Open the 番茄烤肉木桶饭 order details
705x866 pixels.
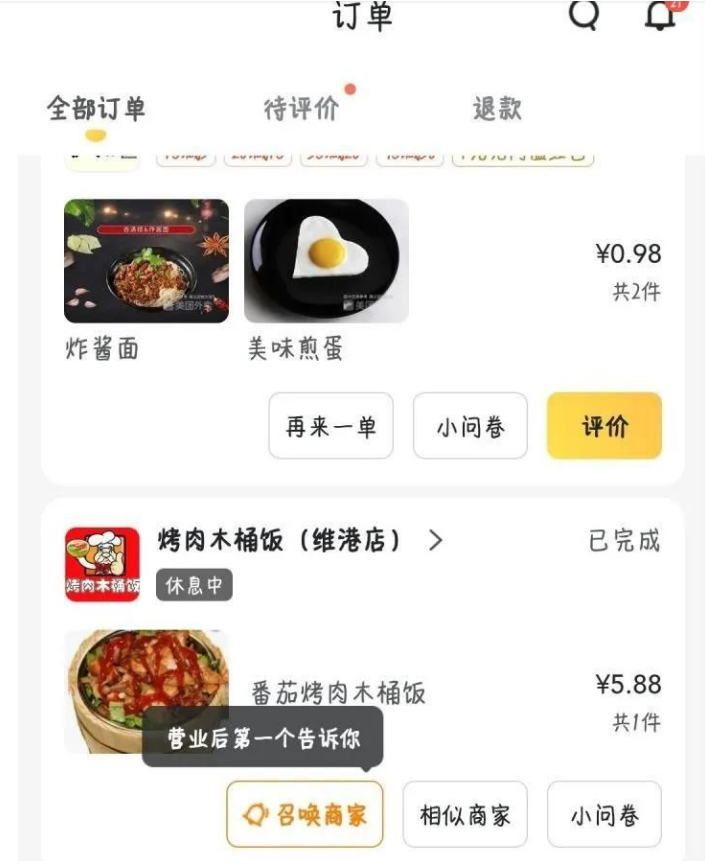[338, 692]
